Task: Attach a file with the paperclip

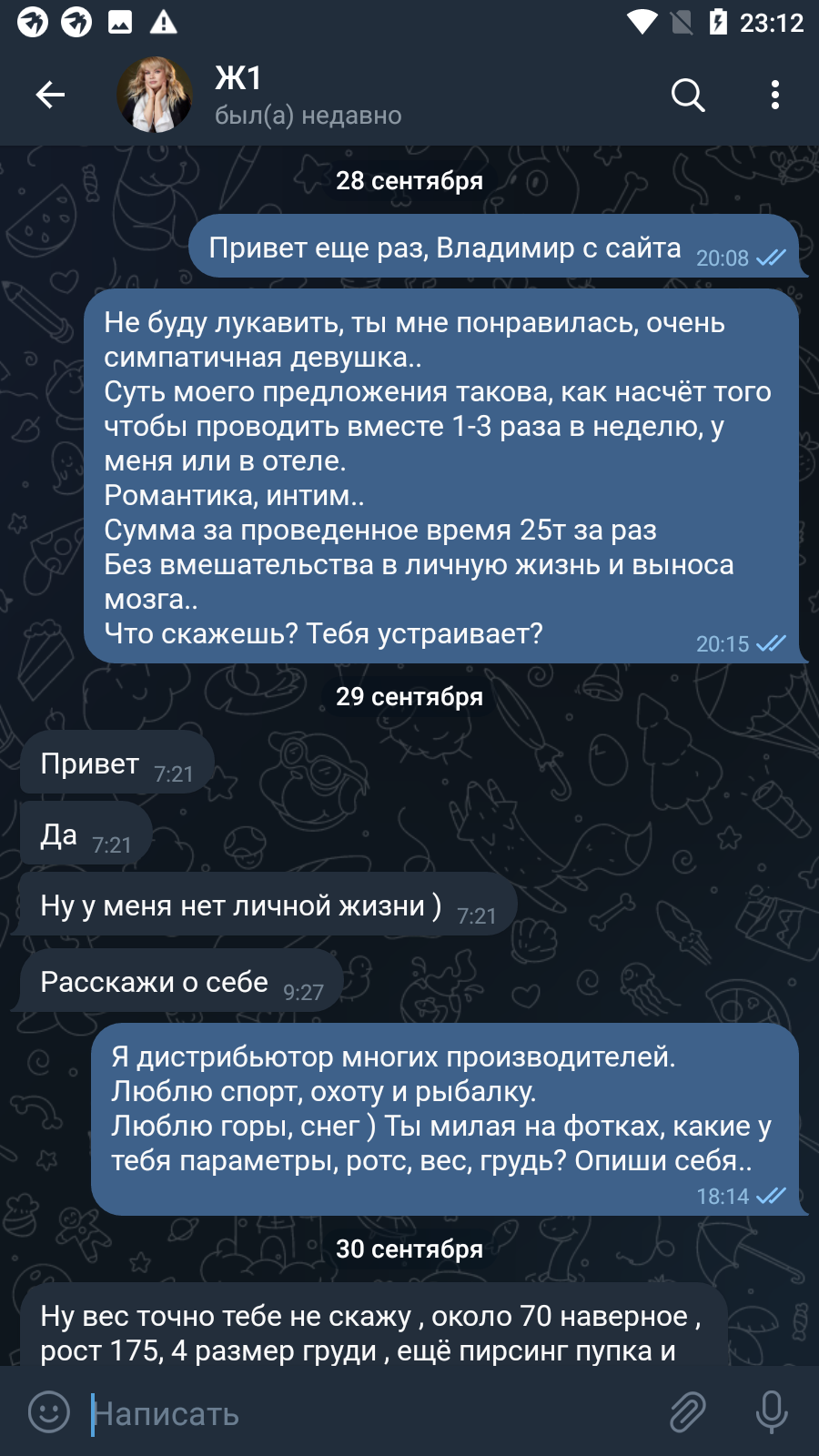Action: tap(688, 1412)
